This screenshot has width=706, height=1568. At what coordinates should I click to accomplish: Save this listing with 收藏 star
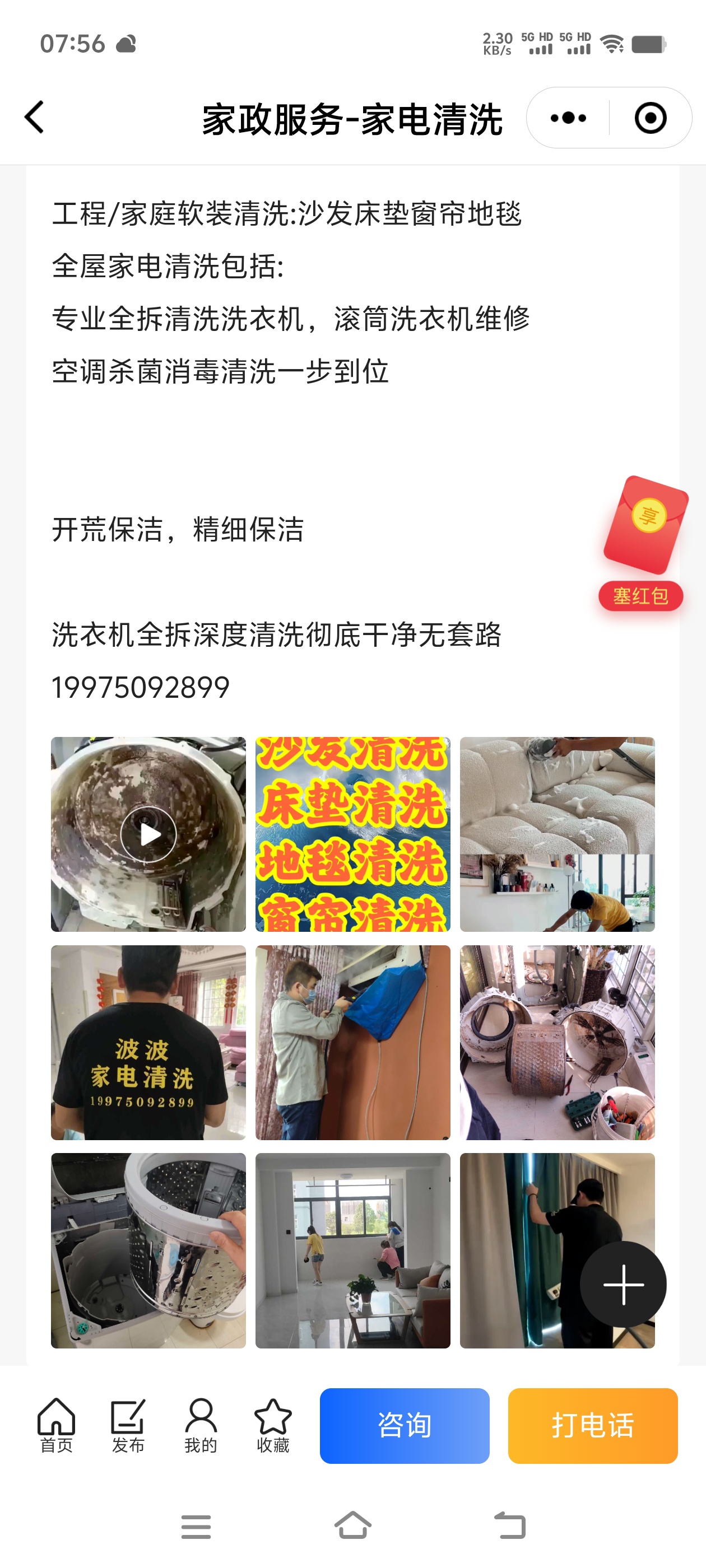tap(272, 1425)
